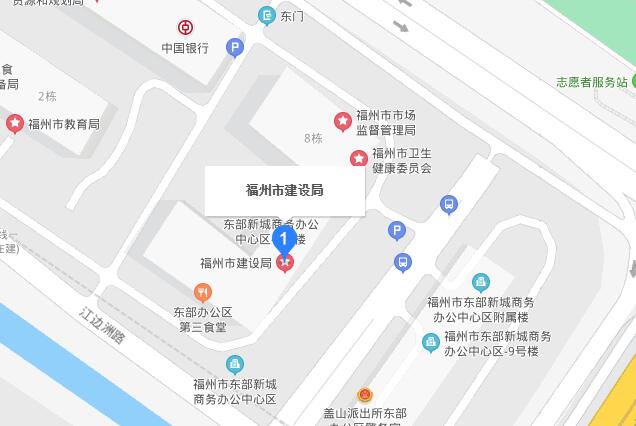Open the 东门 gate marker

266,15
